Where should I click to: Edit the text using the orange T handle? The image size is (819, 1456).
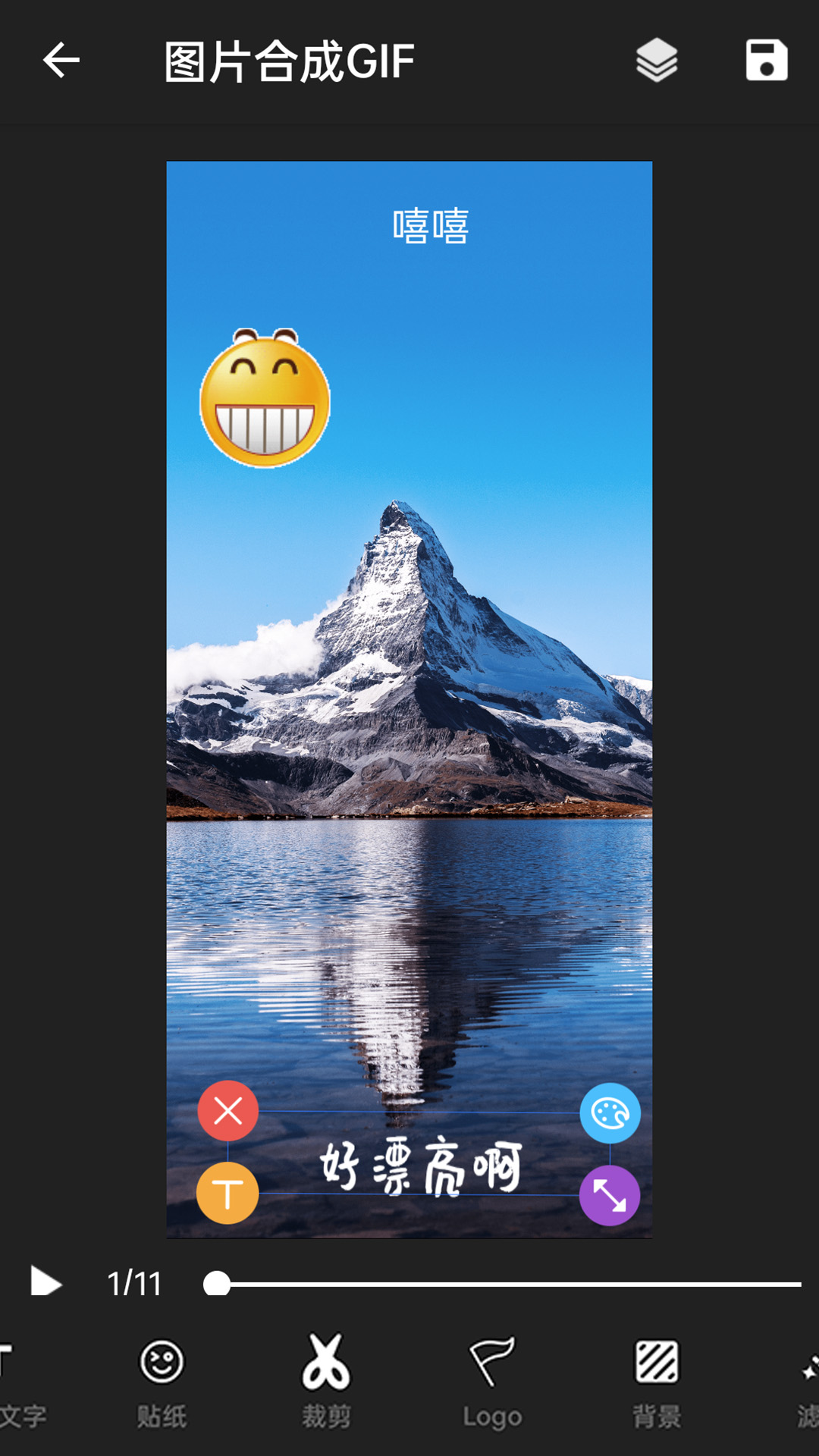point(227,1194)
